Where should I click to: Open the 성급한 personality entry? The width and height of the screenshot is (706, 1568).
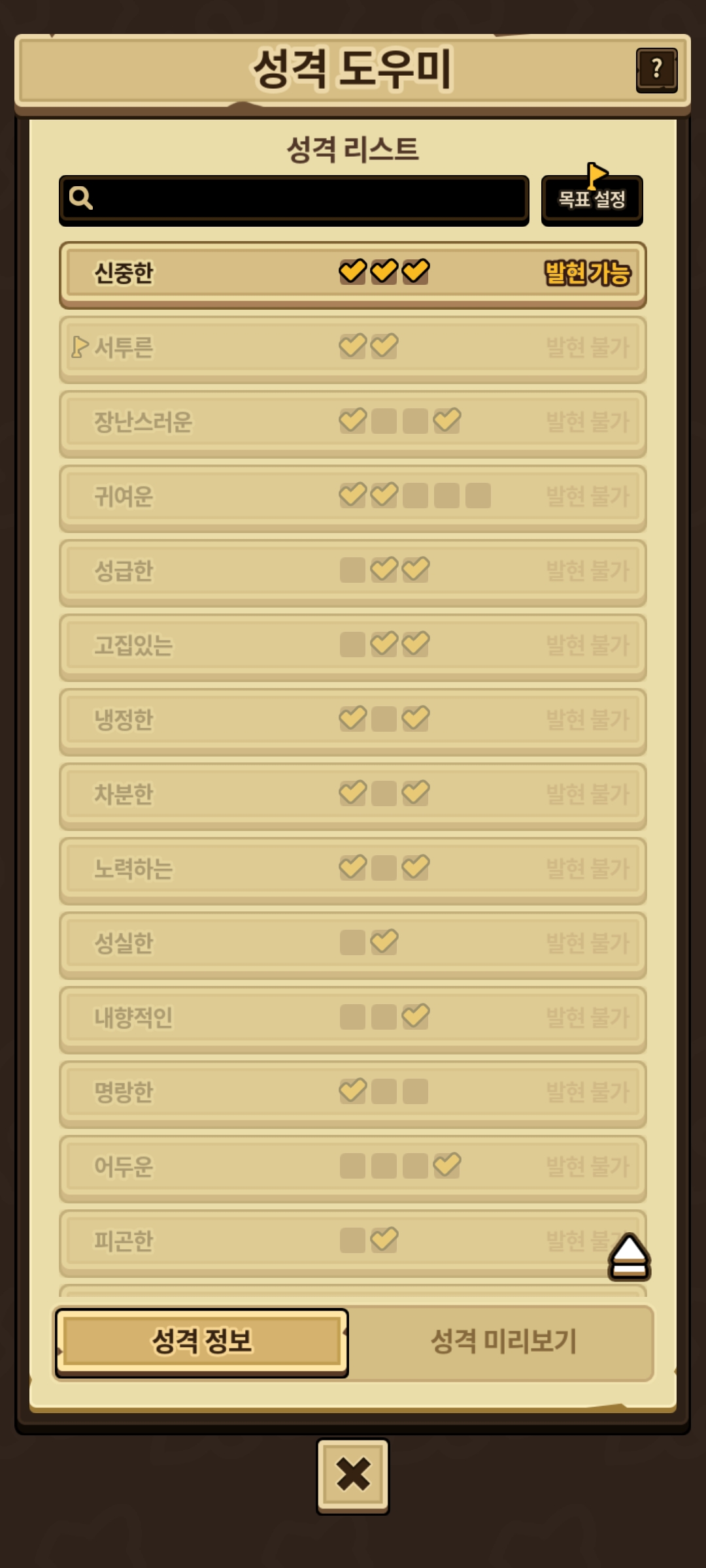[x=353, y=572]
